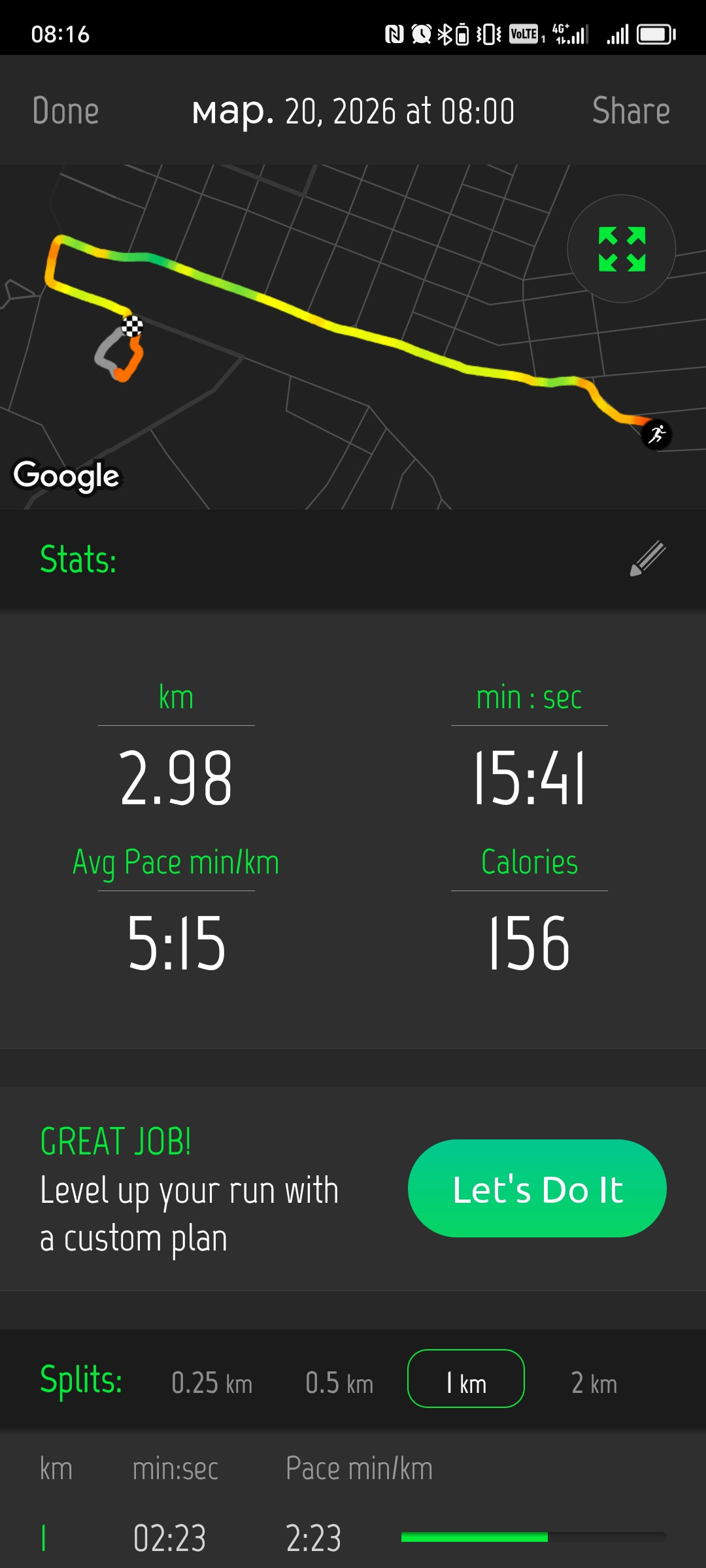Switch splits to 0.25 km

coord(212,1382)
